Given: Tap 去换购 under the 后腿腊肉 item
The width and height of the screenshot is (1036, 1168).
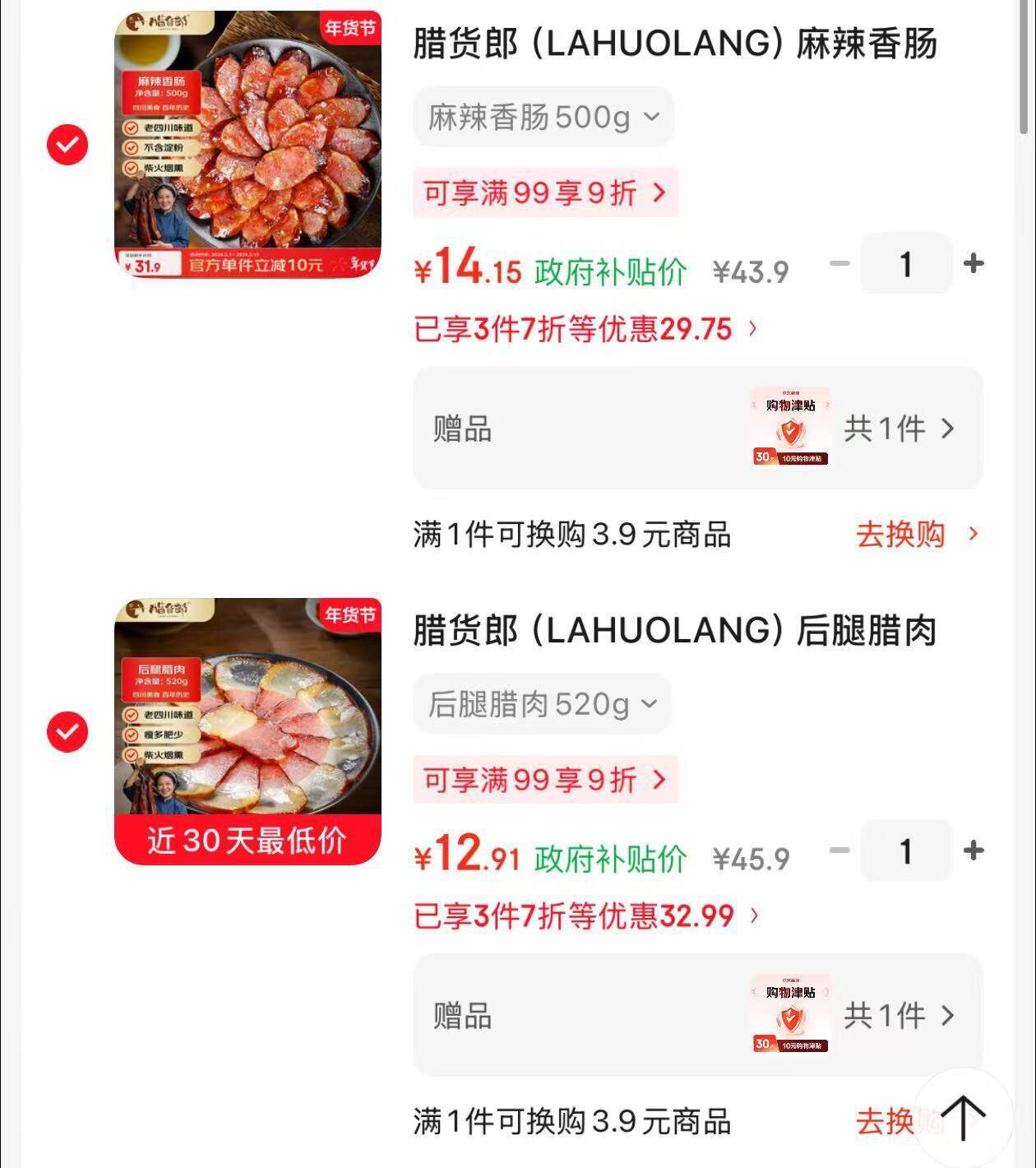Looking at the screenshot, I should click(885, 1121).
